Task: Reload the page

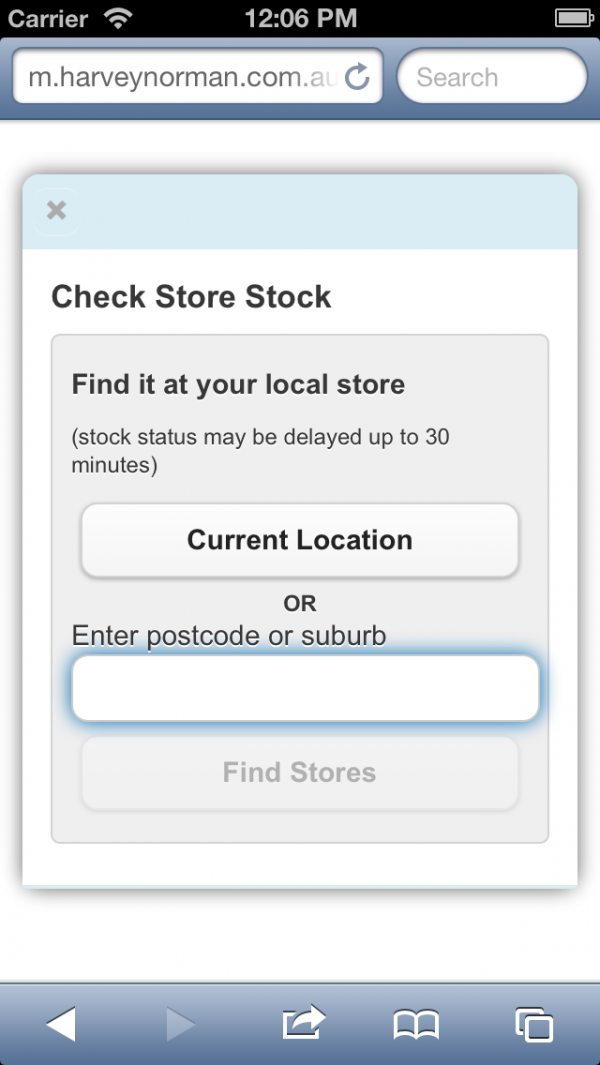Action: pyautogui.click(x=357, y=77)
